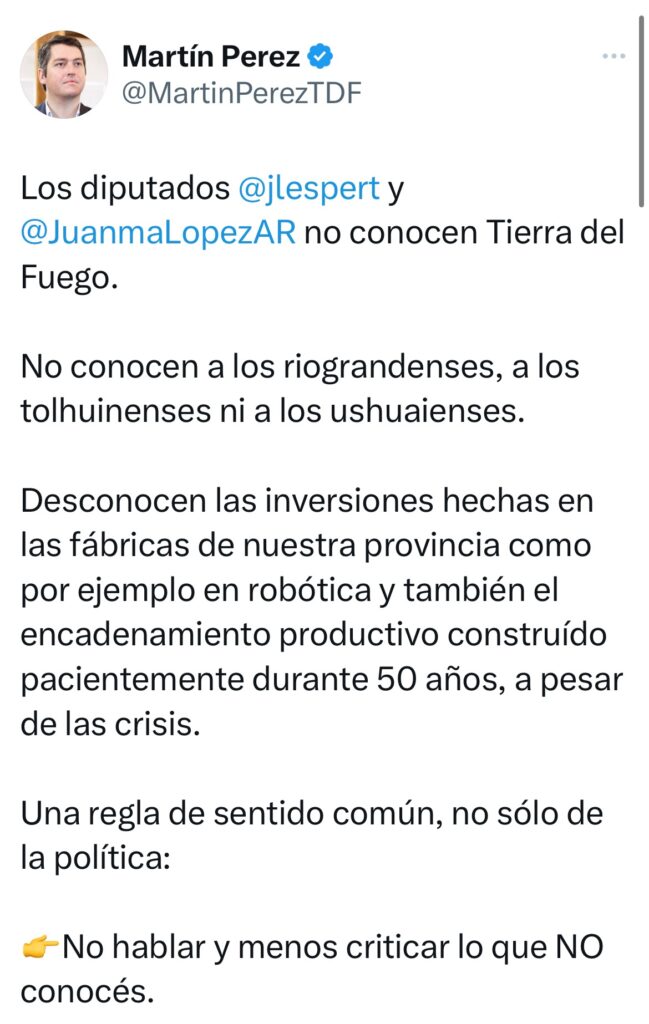This screenshot has height=1024, width=649.
Task: Open the @jlespert mention link
Action: click(310, 187)
